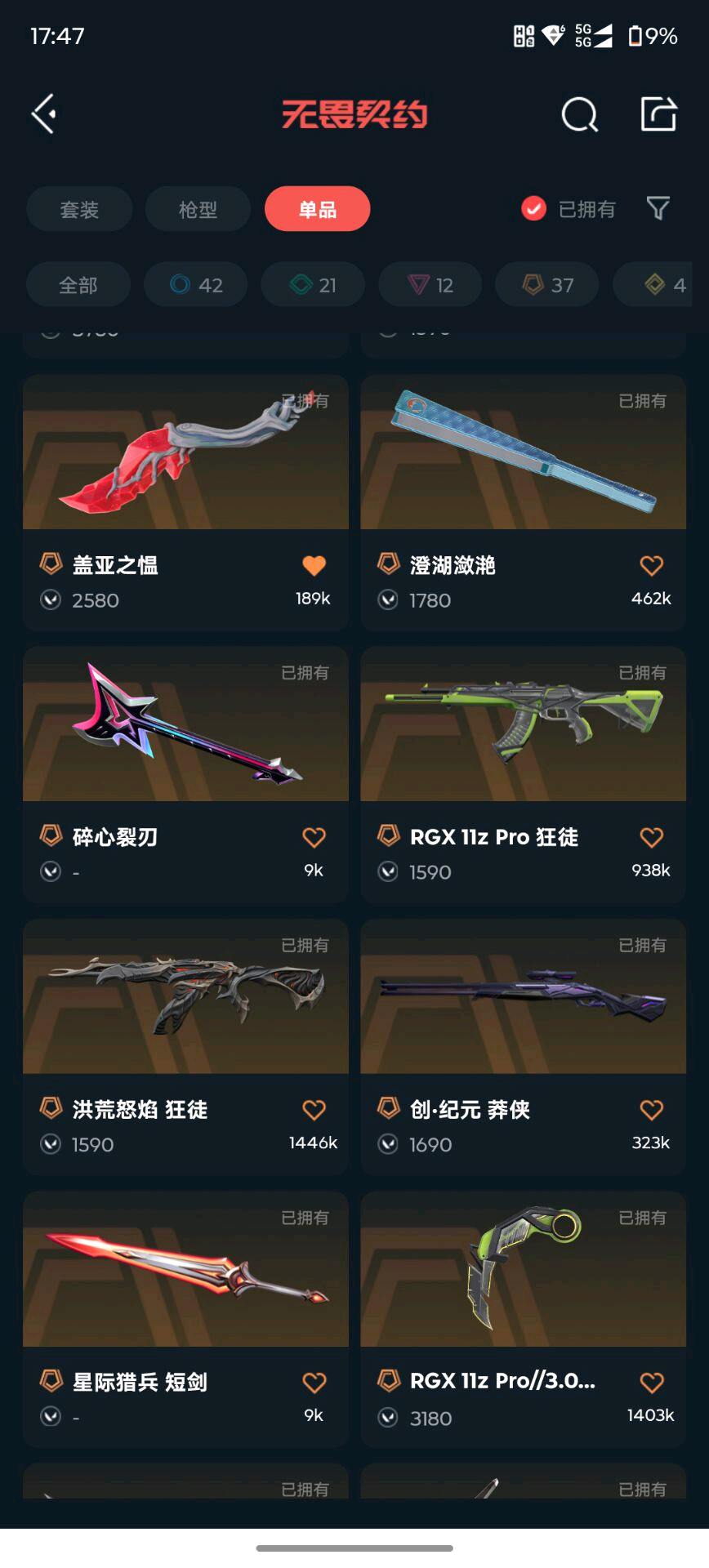The width and height of the screenshot is (709, 1568).
Task: Like the 洪荒怒焰 狂徒 skin
Action: (314, 1110)
